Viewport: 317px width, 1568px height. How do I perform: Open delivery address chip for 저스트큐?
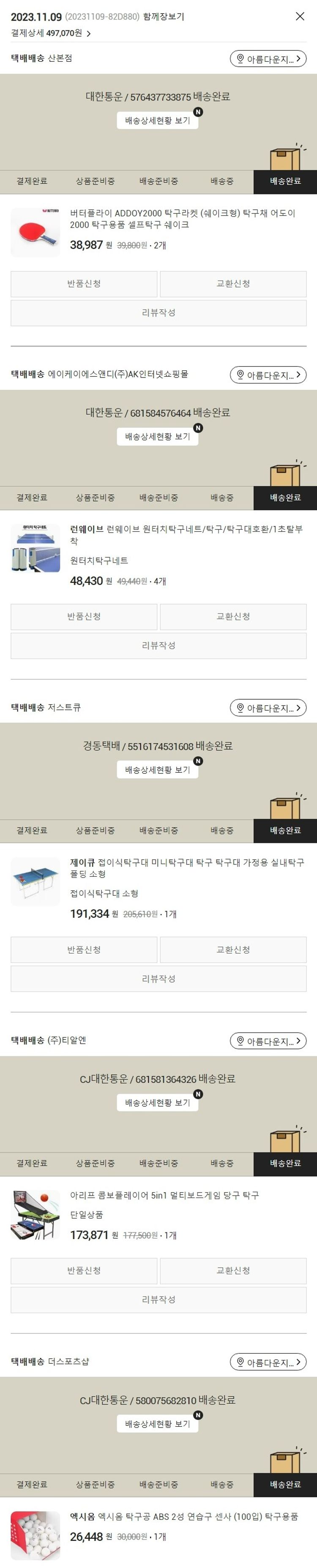[268, 708]
